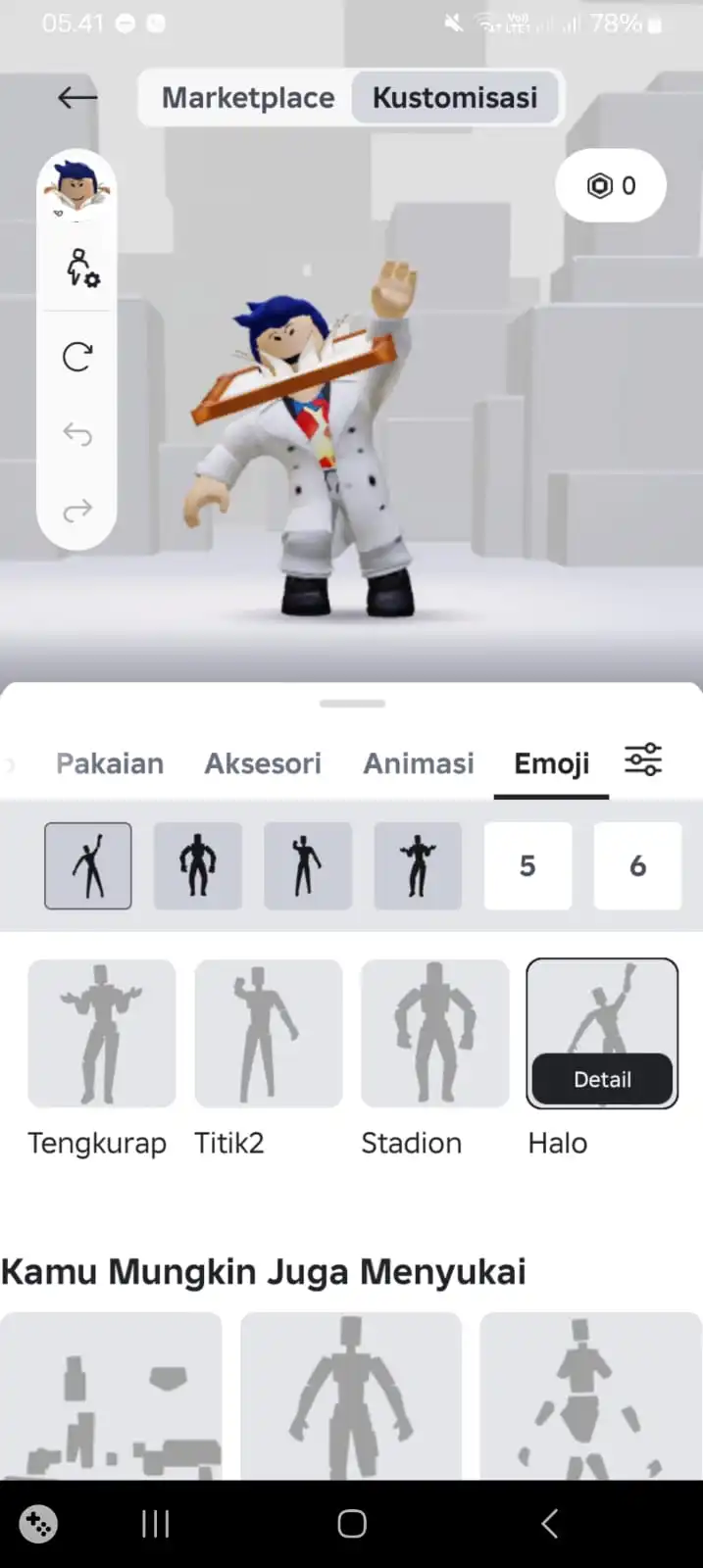The height and width of the screenshot is (1568, 703).
Task: Reset avatar with the refresh icon
Action: point(77,356)
